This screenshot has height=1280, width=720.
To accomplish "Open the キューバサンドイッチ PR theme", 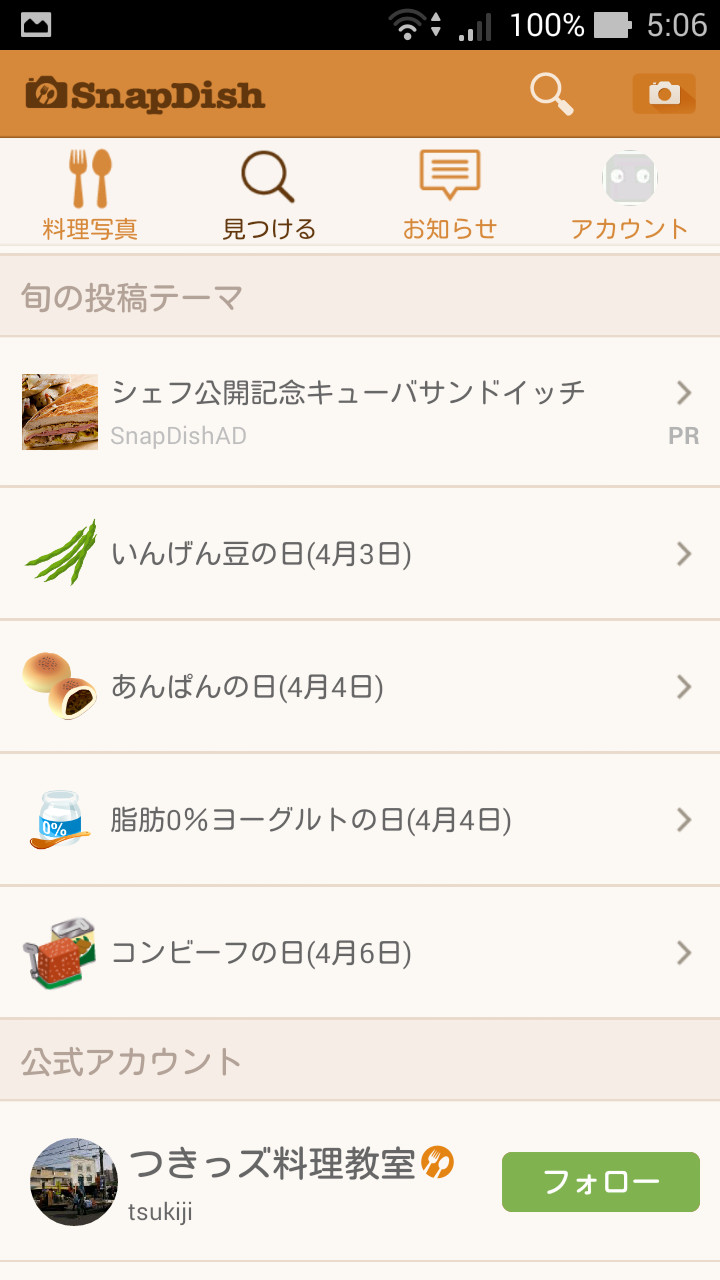I will pyautogui.click(x=360, y=412).
